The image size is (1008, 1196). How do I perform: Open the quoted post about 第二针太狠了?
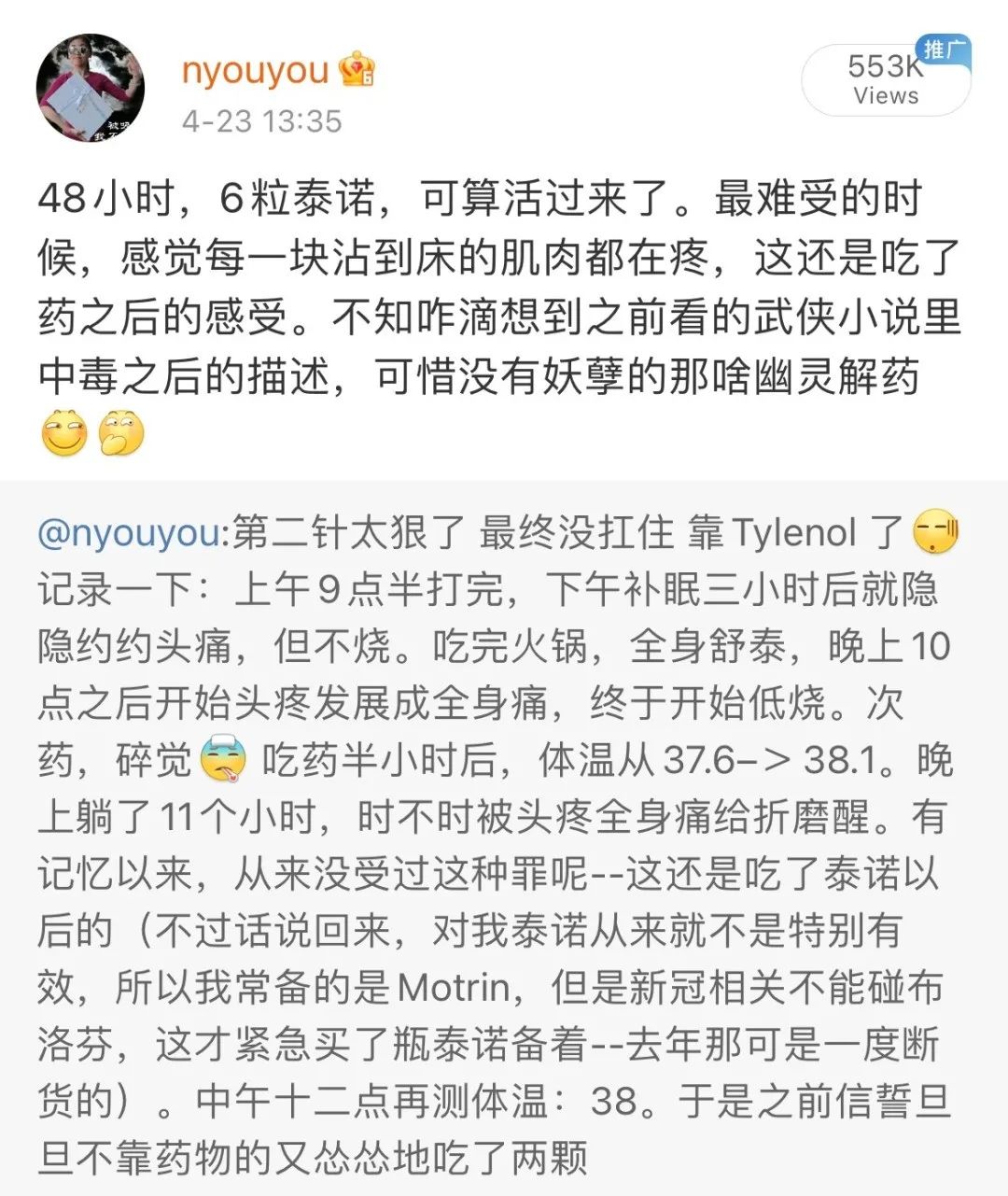click(x=504, y=840)
